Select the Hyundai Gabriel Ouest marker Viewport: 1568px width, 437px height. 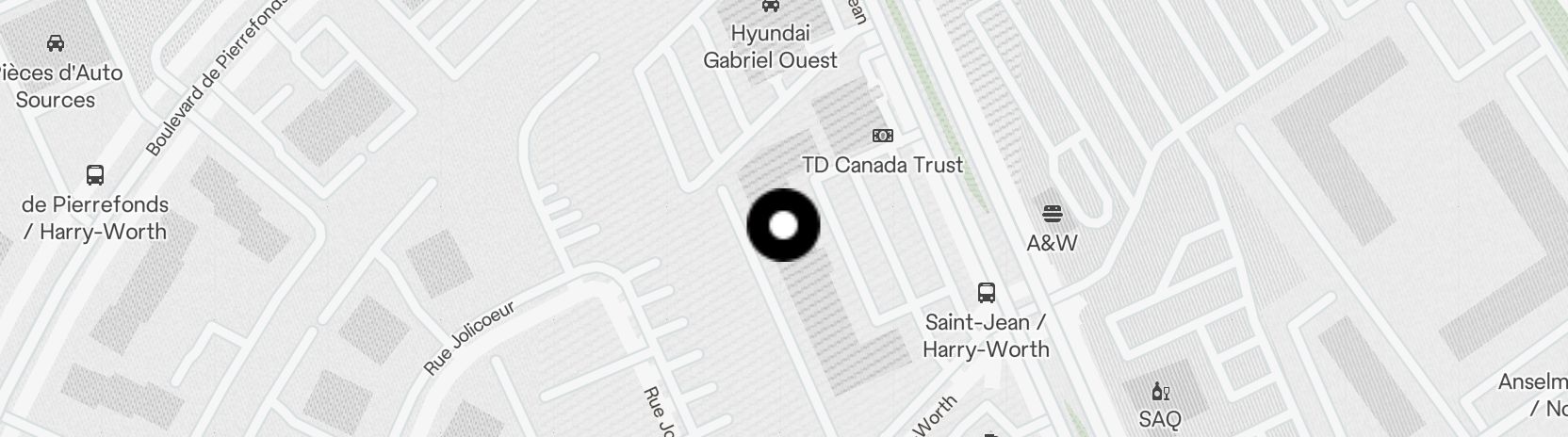[x=771, y=6]
